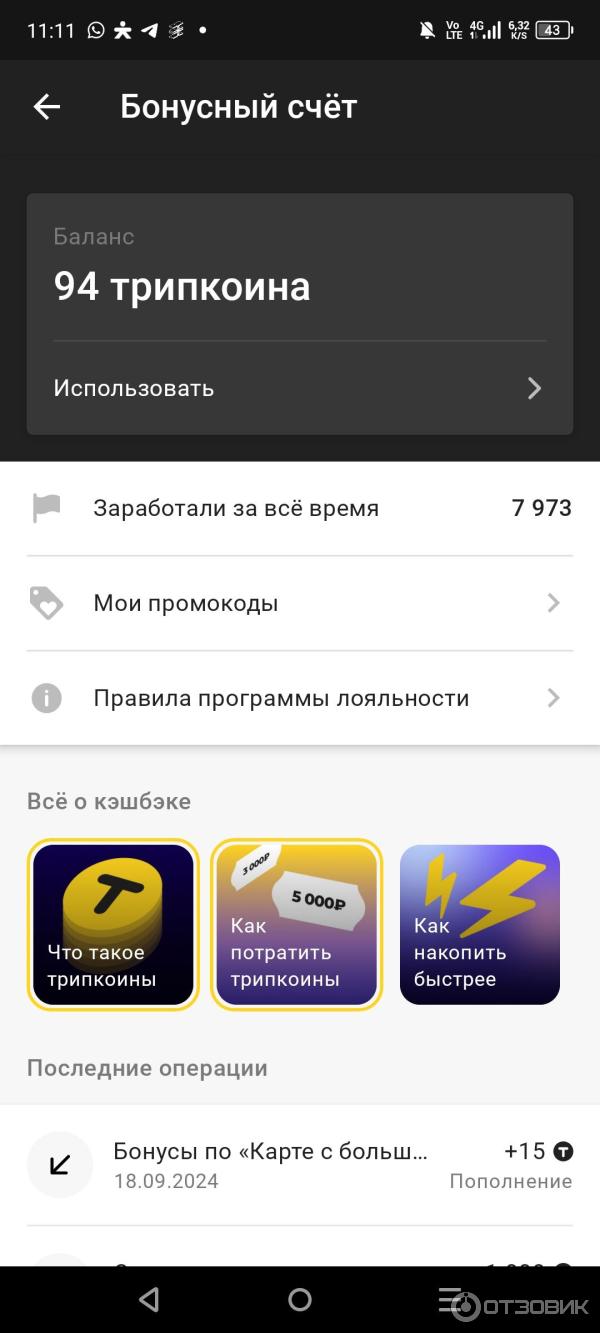Tap the system back triangle
The width and height of the screenshot is (600, 1333).
tap(149, 1299)
